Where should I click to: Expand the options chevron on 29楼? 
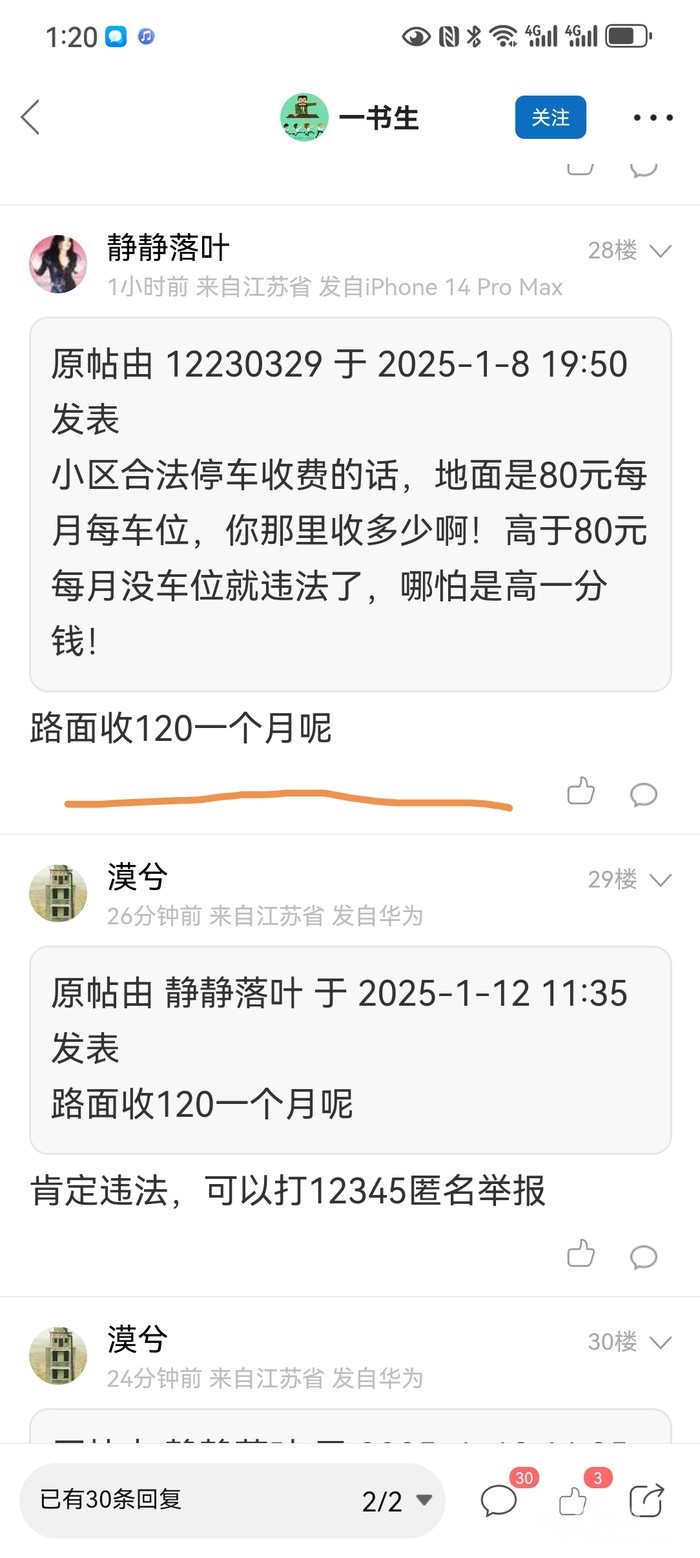pyautogui.click(x=660, y=880)
